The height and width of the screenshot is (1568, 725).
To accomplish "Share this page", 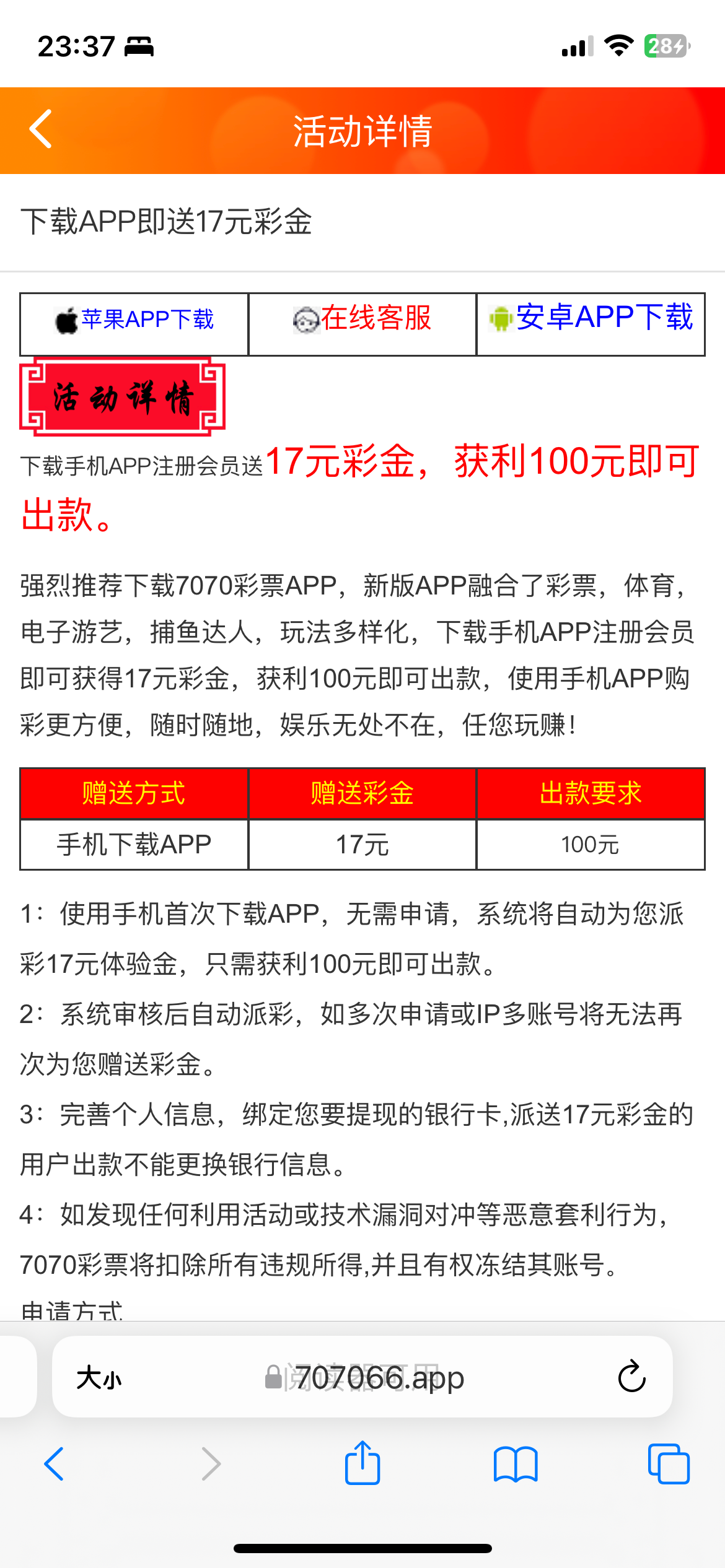I will click(x=362, y=1464).
